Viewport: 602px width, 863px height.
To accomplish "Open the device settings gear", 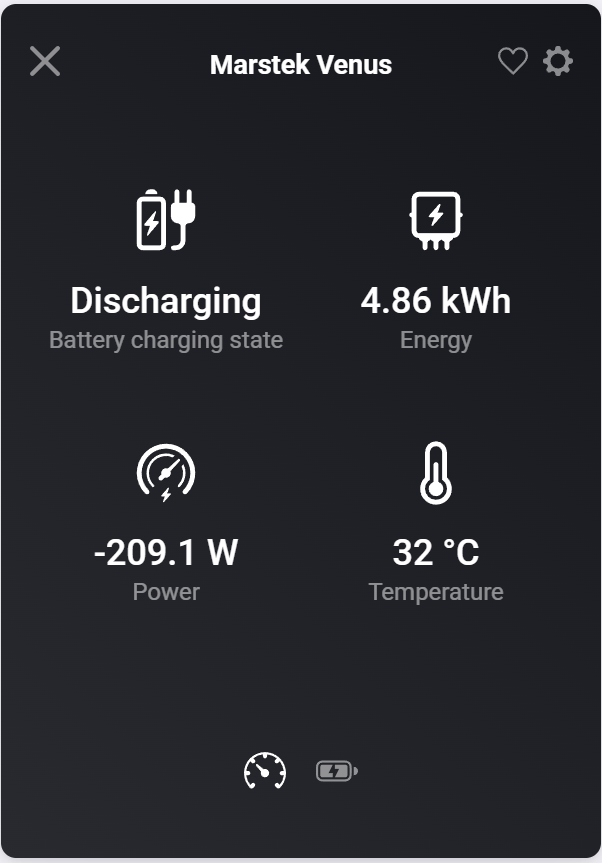I will point(558,62).
